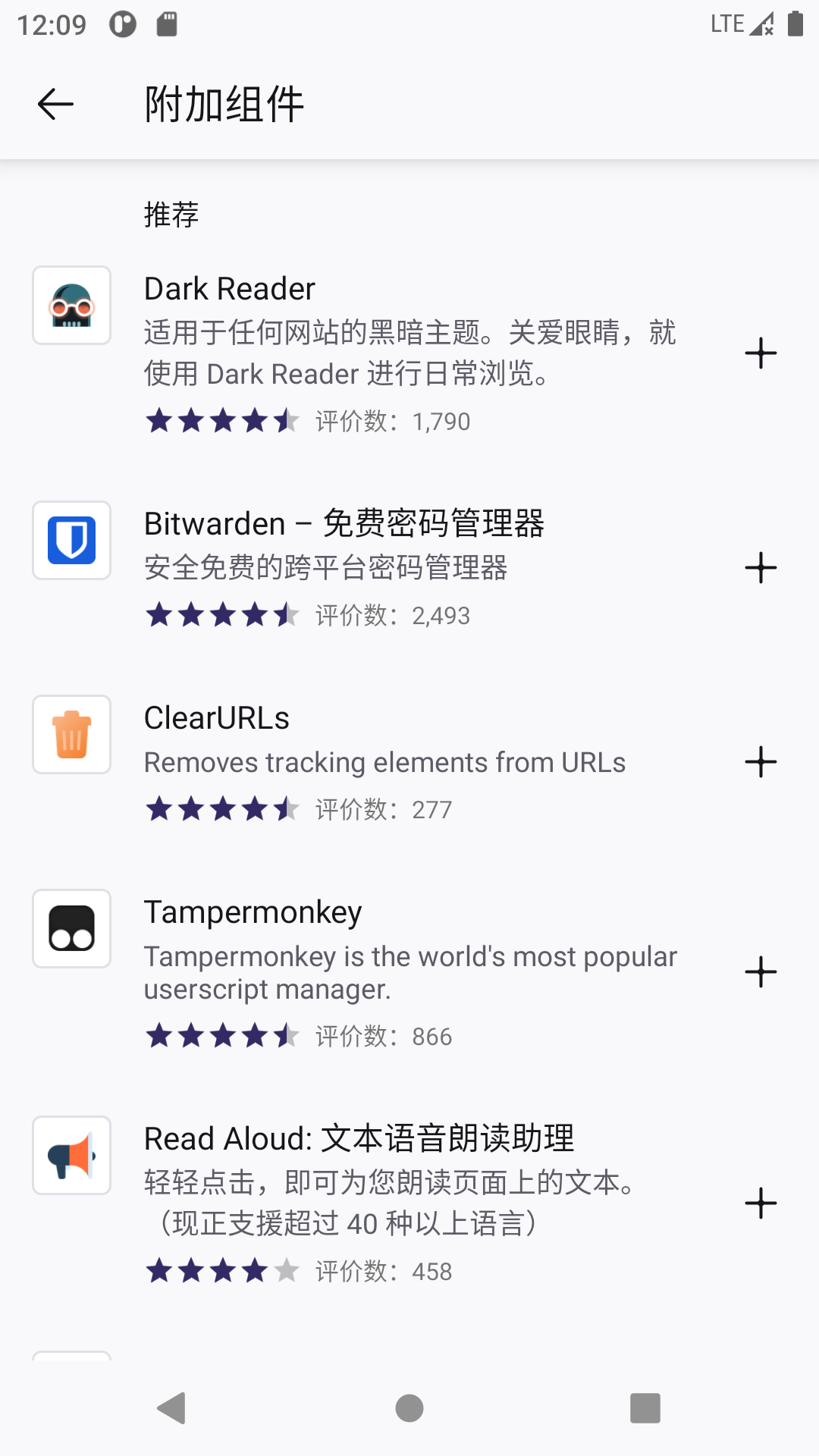The height and width of the screenshot is (1456, 819).
Task: Click the ClearURLs trash can icon
Action: (71, 734)
